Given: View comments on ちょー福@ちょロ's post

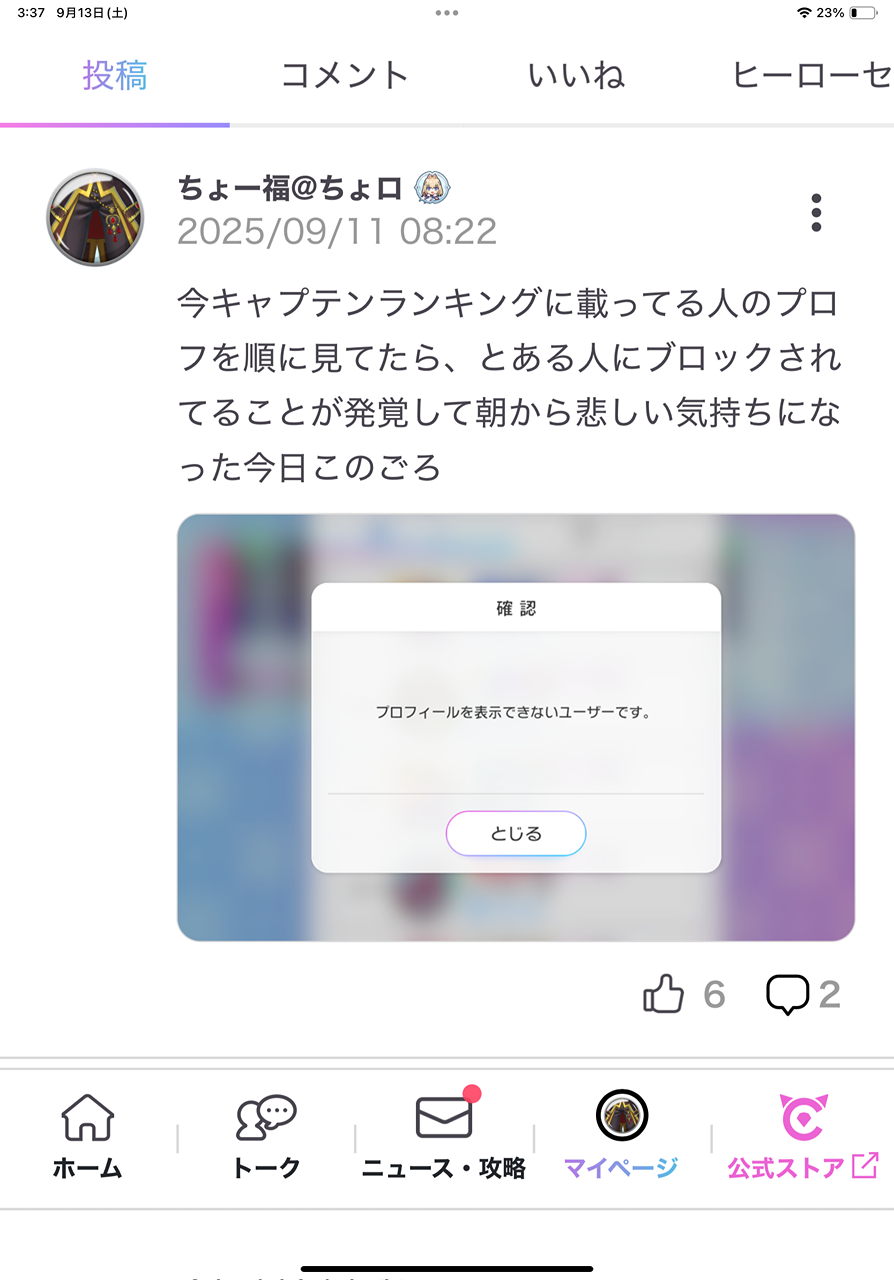Looking at the screenshot, I should click(x=788, y=994).
